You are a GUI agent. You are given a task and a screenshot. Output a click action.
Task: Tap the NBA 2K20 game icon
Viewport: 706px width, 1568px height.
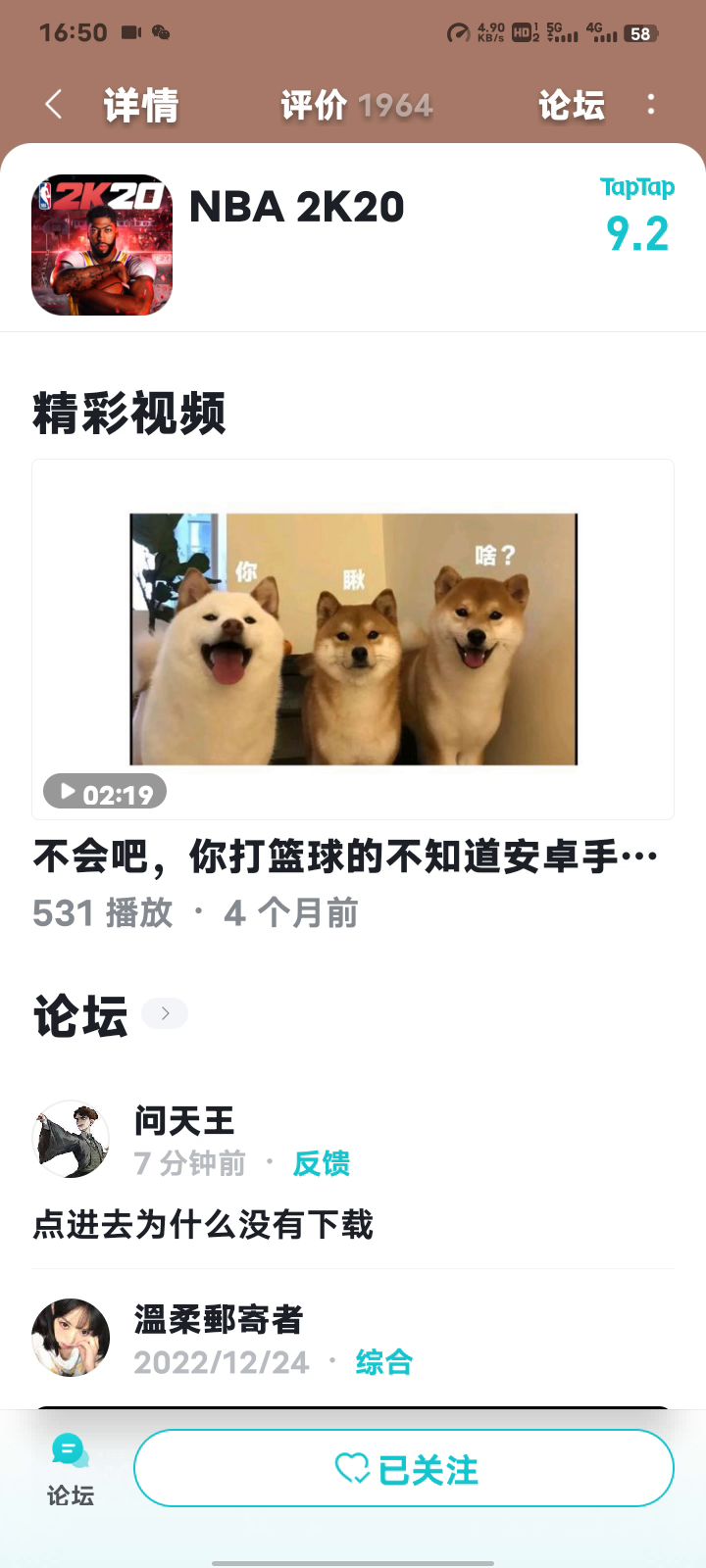click(x=102, y=245)
